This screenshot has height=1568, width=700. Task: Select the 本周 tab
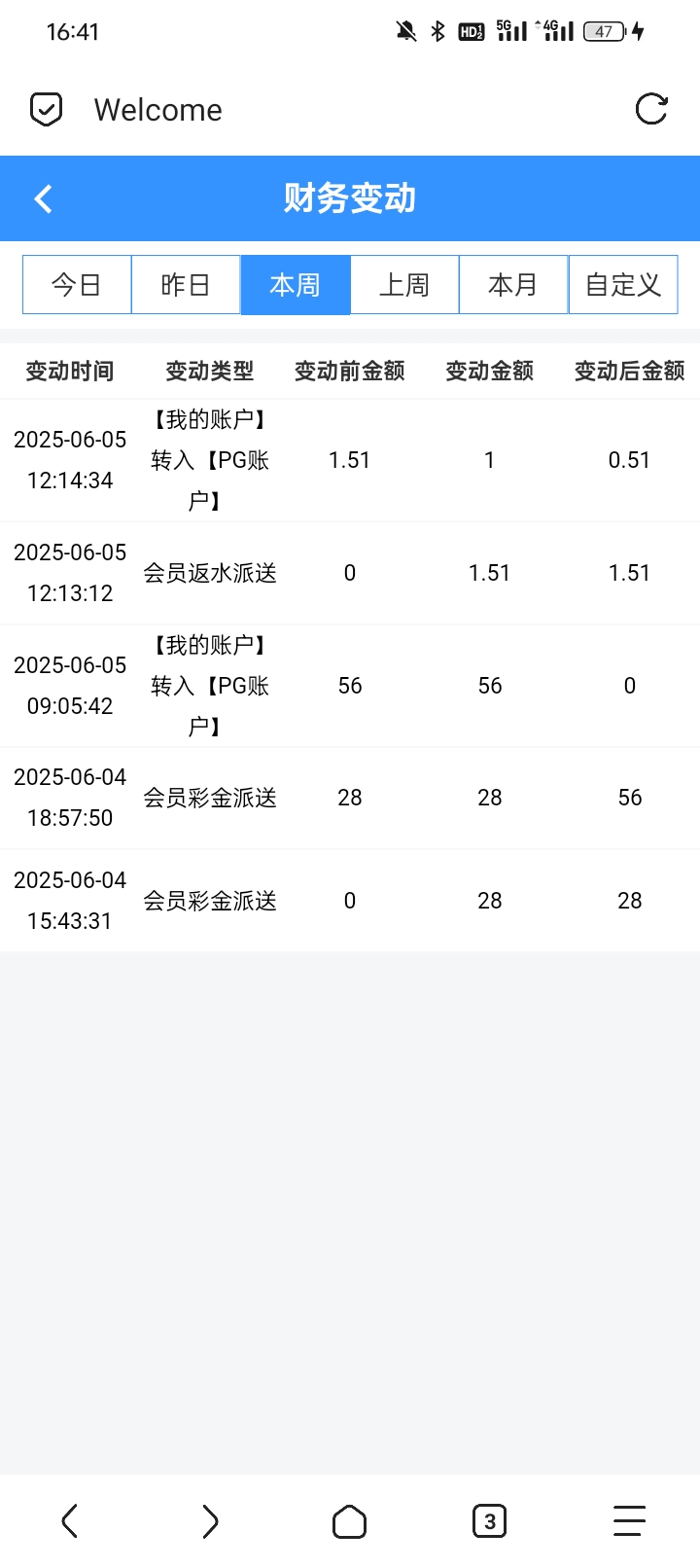[x=295, y=285]
